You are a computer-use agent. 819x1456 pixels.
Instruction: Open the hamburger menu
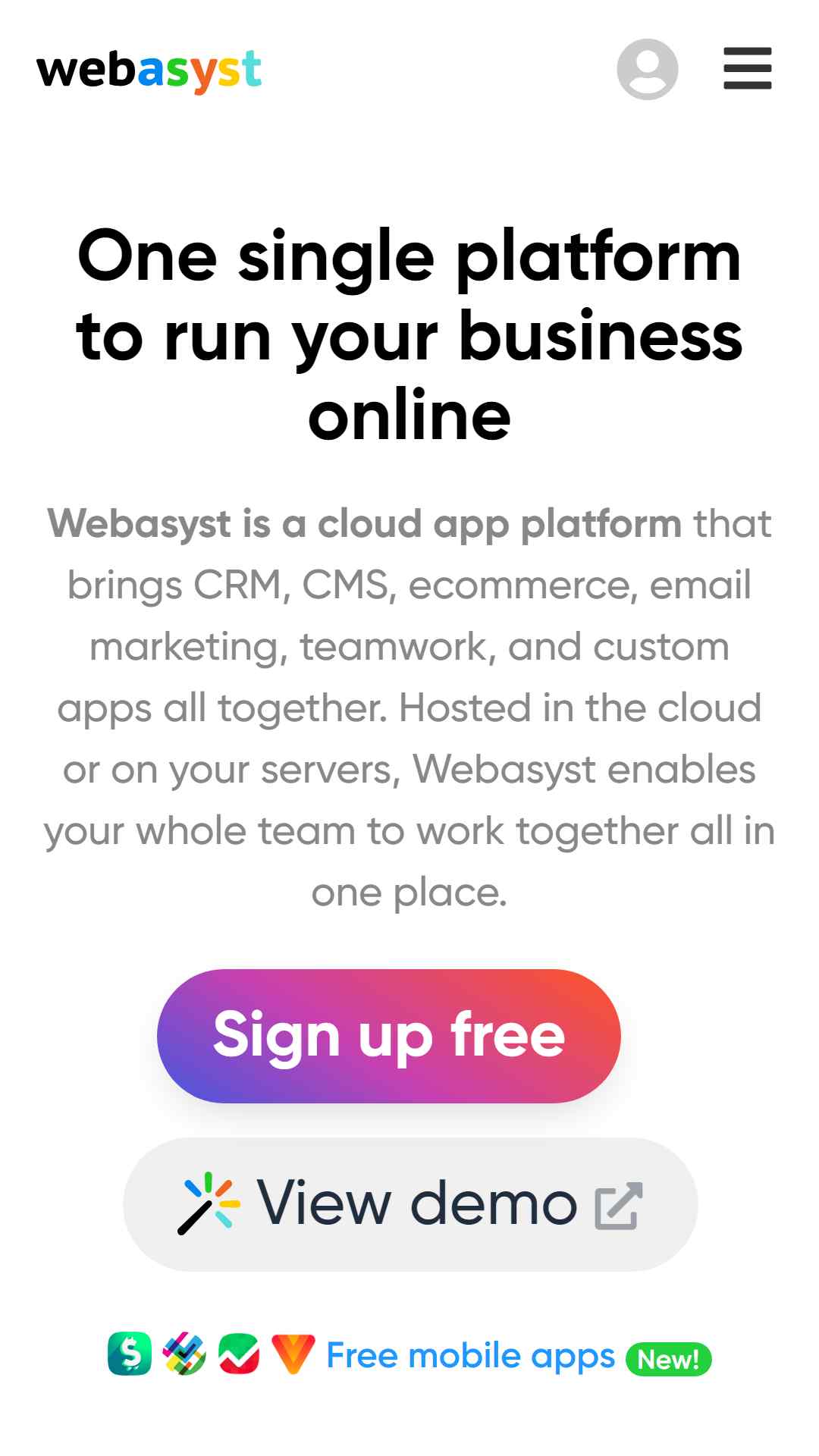pos(747,69)
